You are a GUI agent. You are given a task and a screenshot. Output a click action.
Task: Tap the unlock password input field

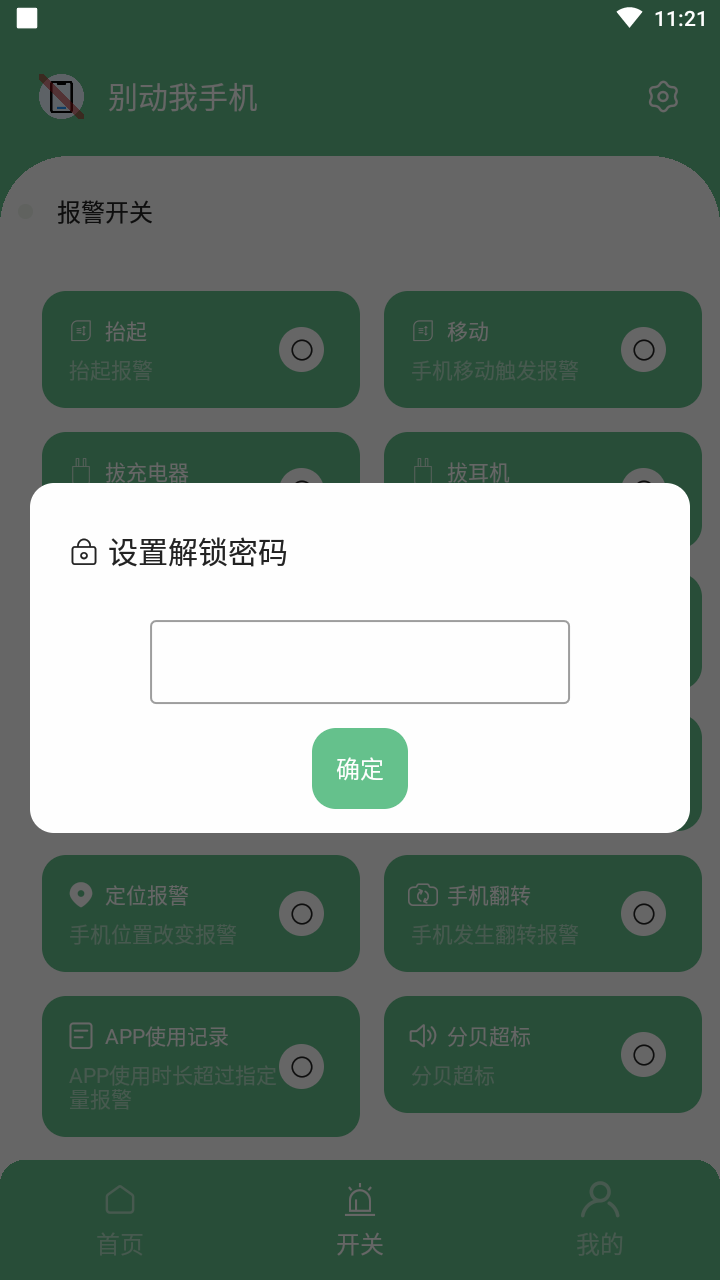[x=360, y=662]
